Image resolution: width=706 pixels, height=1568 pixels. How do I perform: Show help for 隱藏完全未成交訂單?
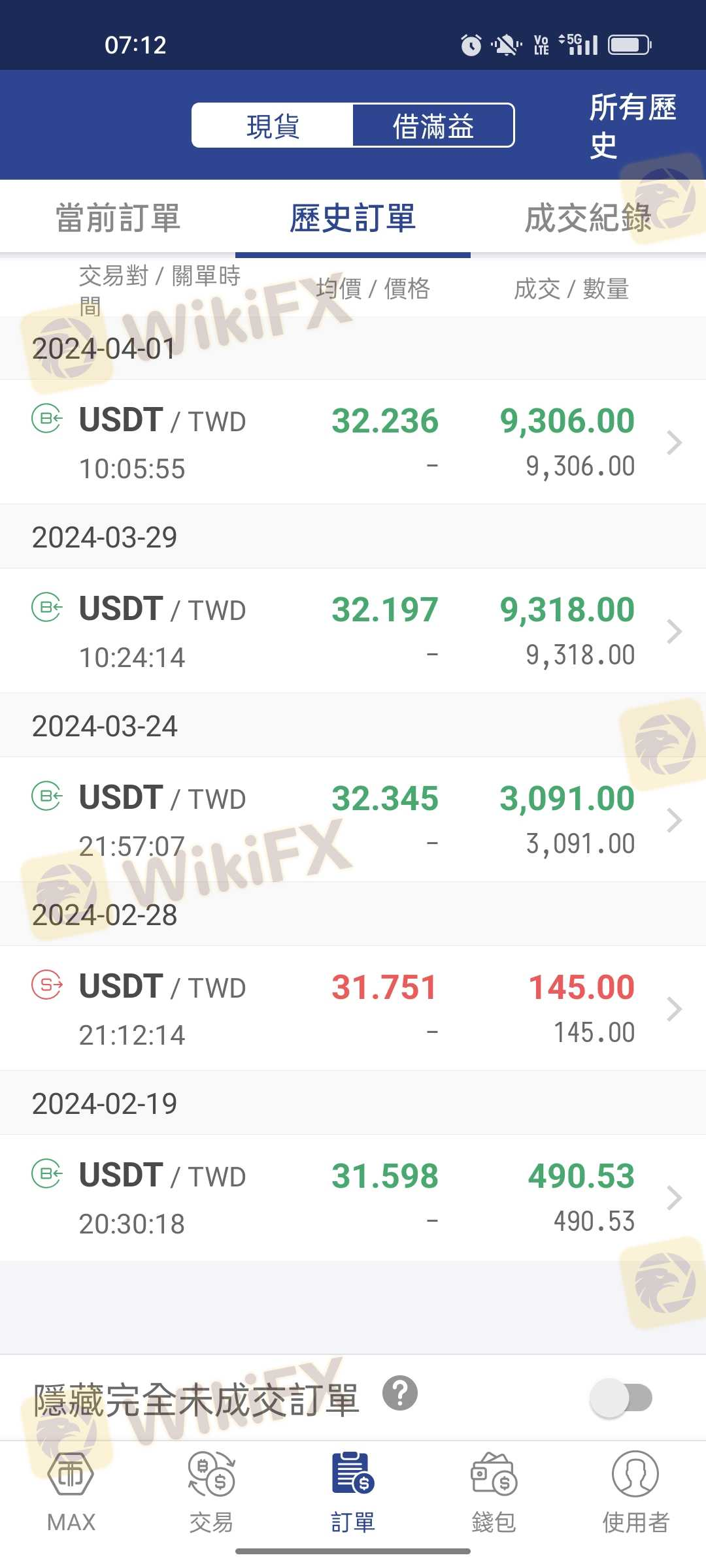pyautogui.click(x=400, y=1393)
